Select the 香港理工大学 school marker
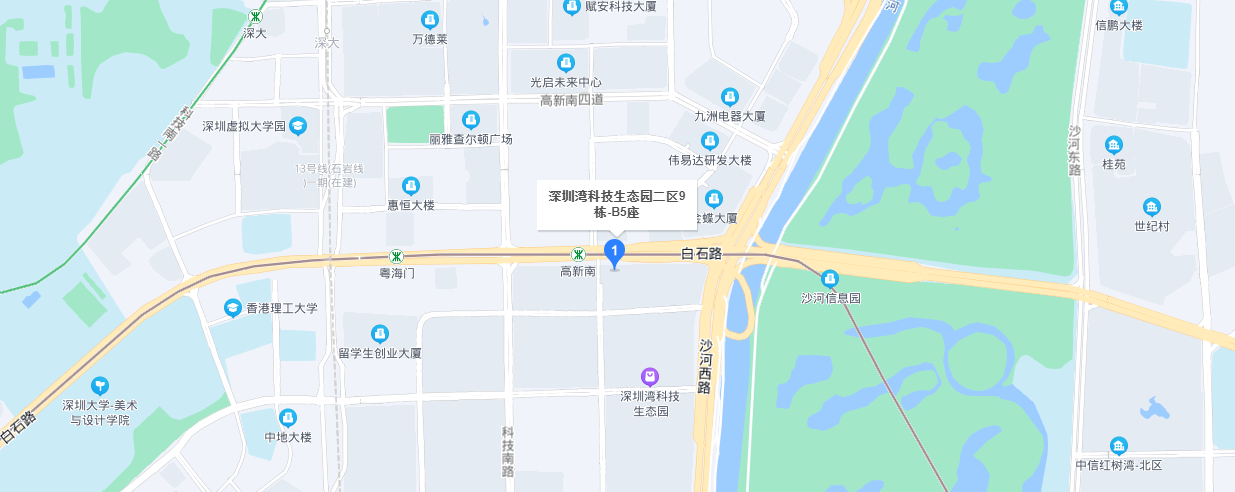This screenshot has width=1235, height=492. tap(232, 308)
